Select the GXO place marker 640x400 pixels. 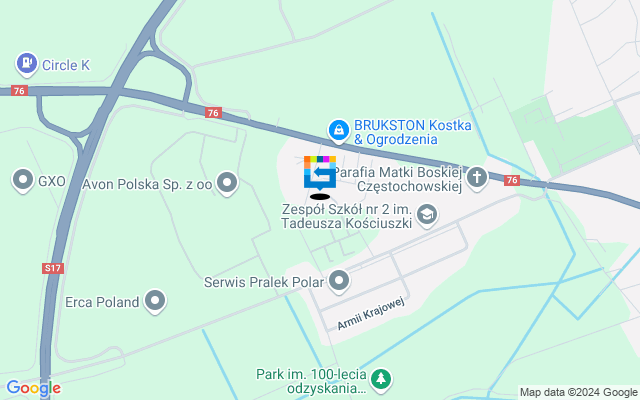click(x=22, y=181)
